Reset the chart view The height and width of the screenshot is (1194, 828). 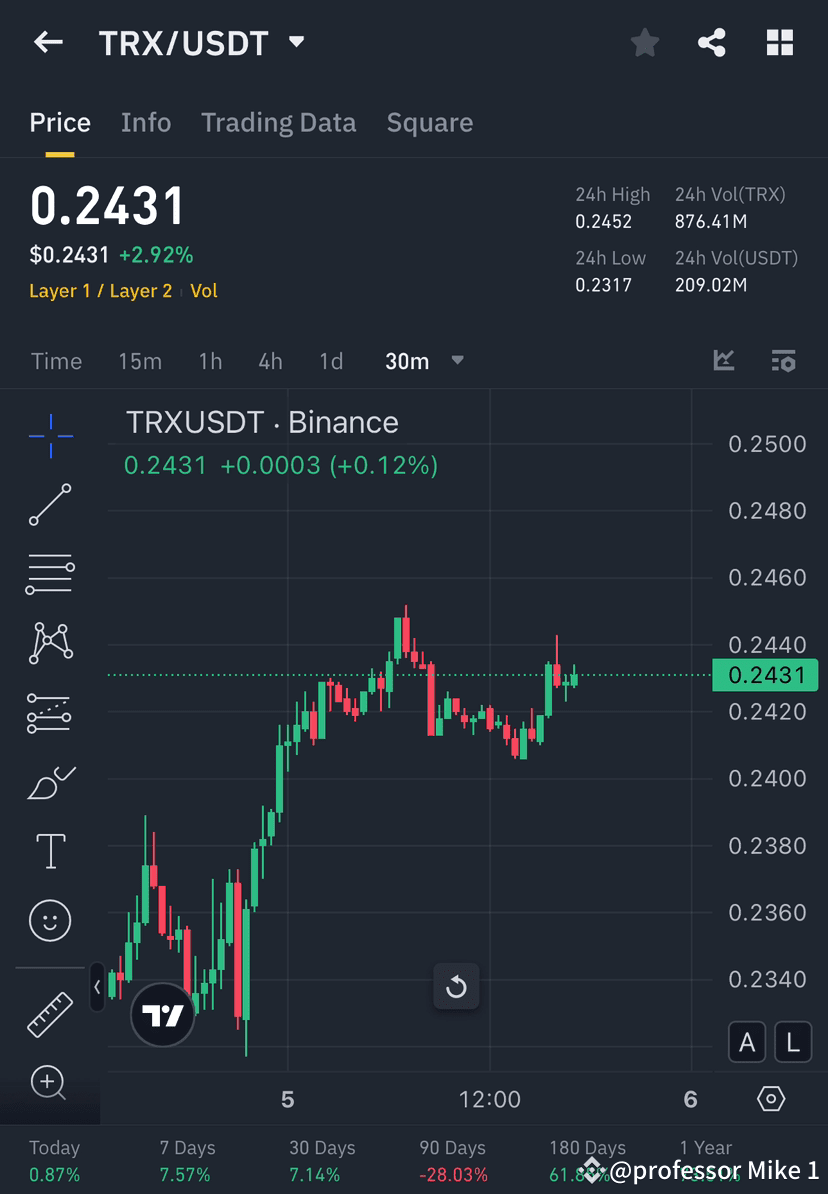[x=456, y=987]
